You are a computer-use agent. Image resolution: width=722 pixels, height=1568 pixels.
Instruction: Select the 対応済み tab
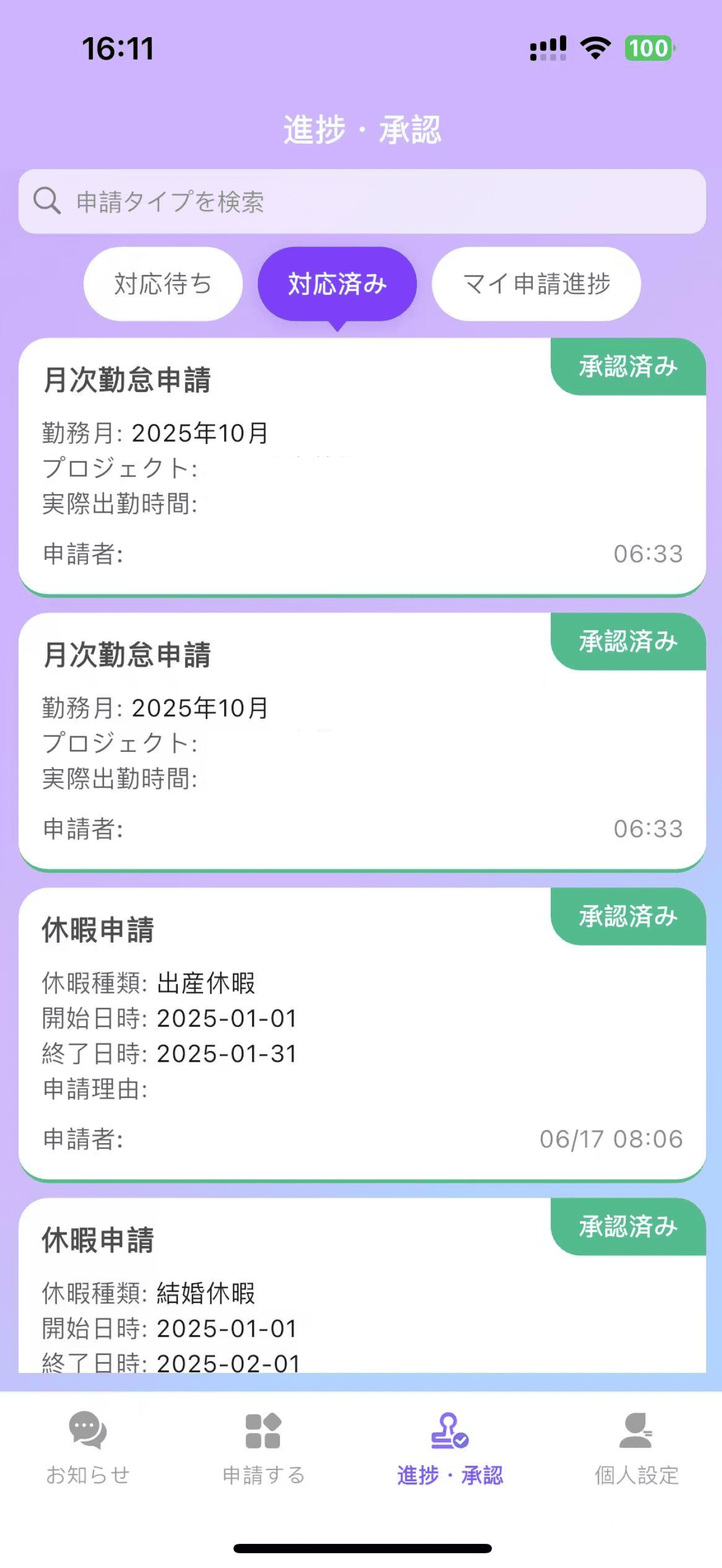(337, 284)
